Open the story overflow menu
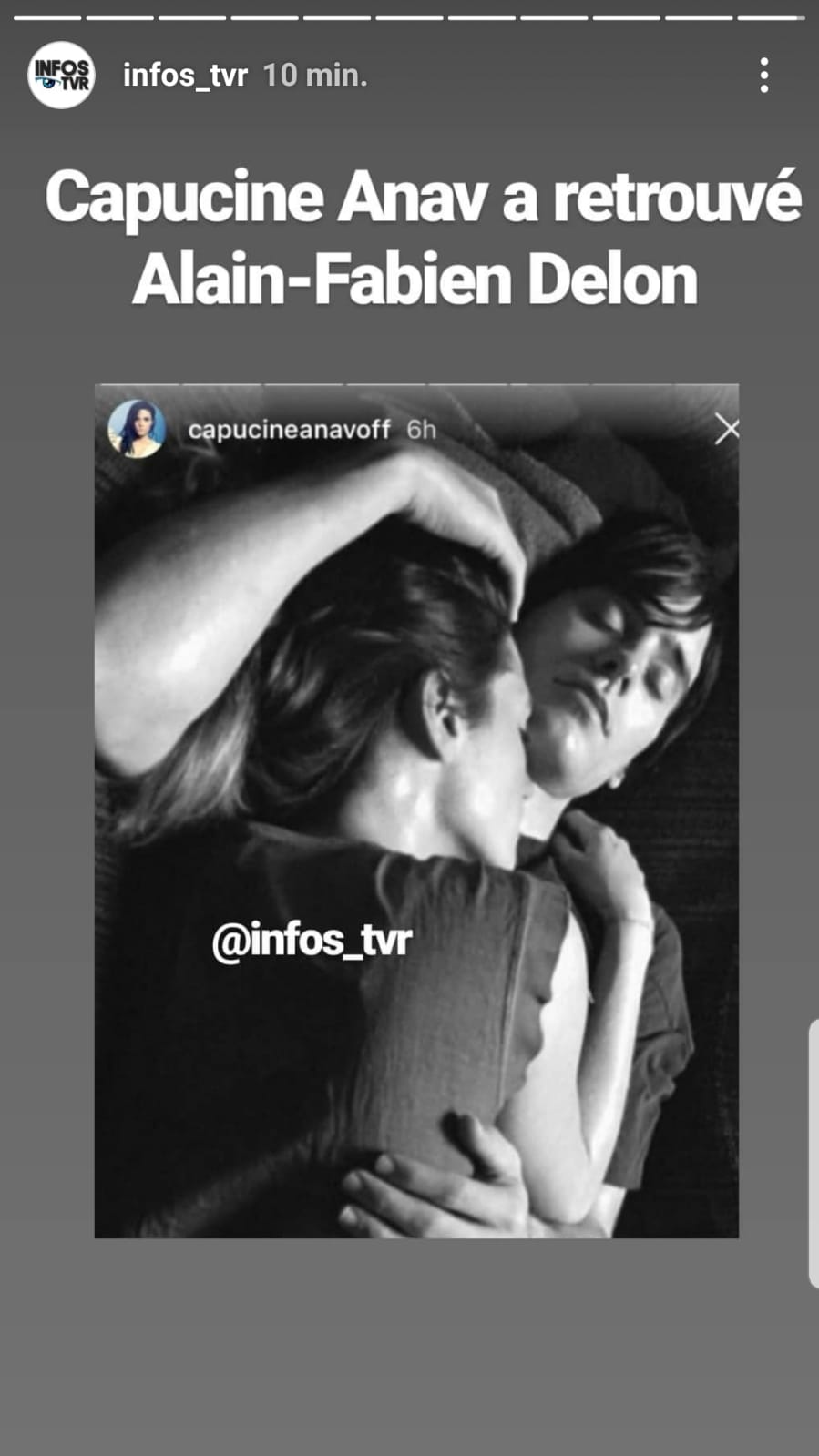 764,75
